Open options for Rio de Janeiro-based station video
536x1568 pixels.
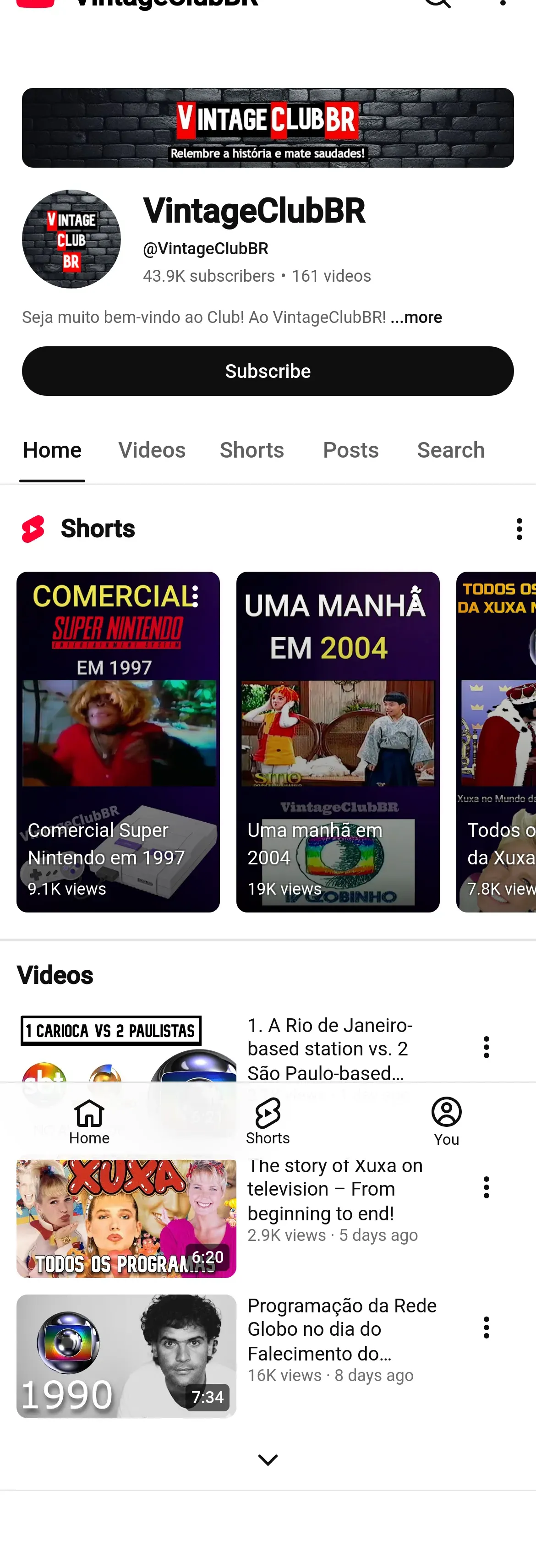[486, 1047]
